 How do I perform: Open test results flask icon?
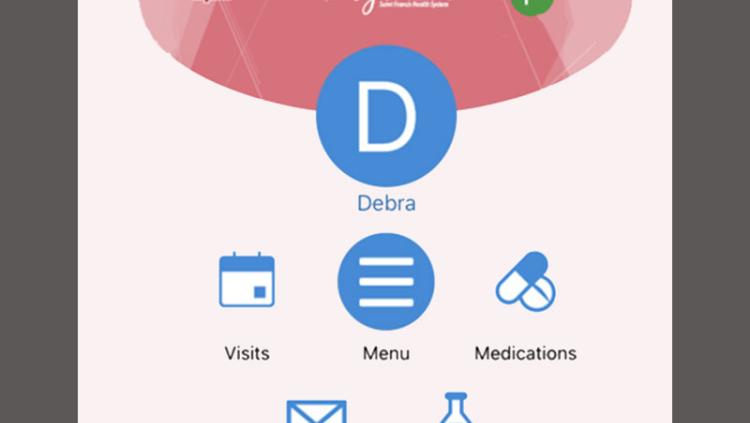click(455, 408)
